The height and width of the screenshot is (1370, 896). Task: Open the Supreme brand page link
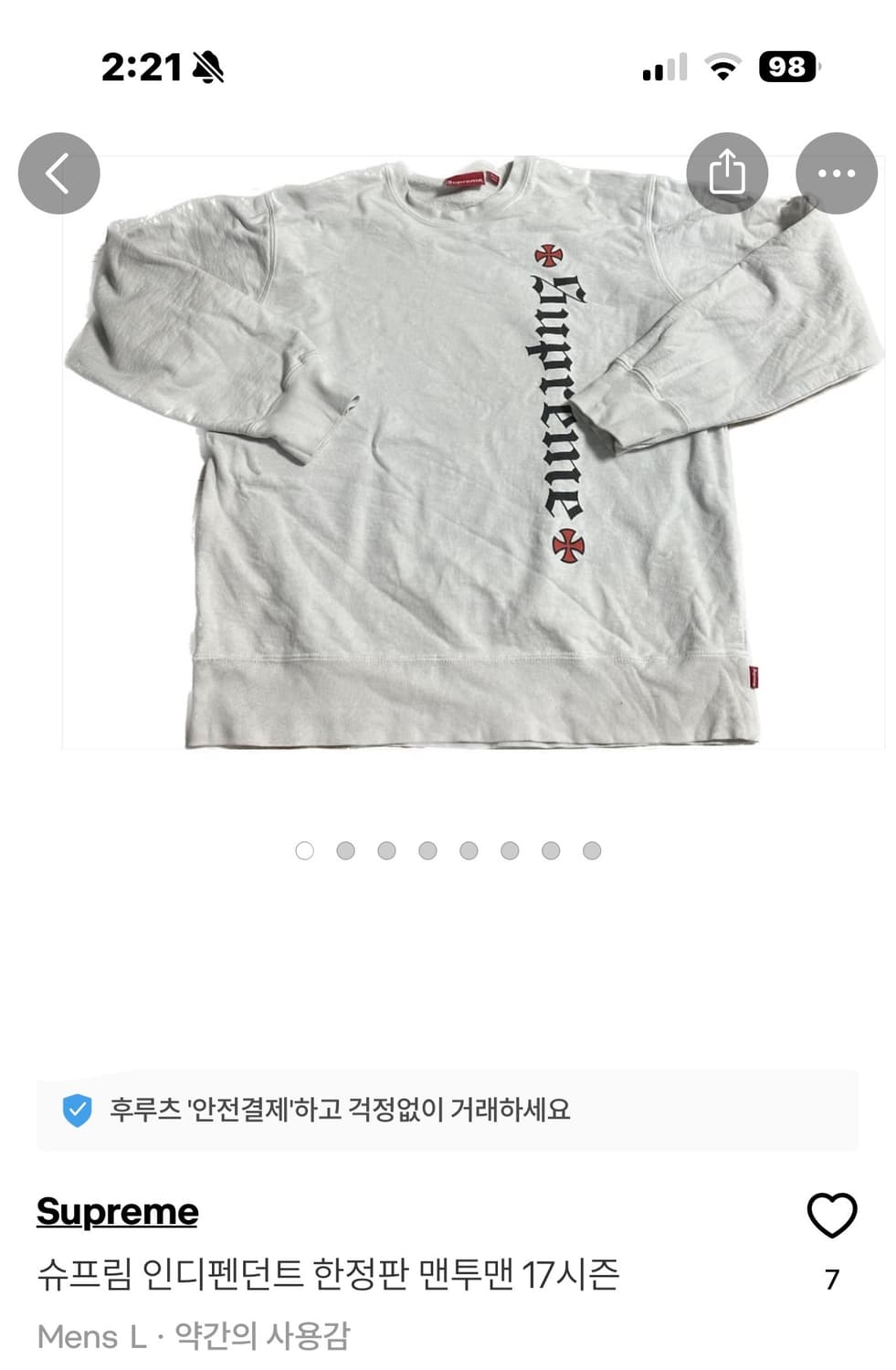(114, 1213)
